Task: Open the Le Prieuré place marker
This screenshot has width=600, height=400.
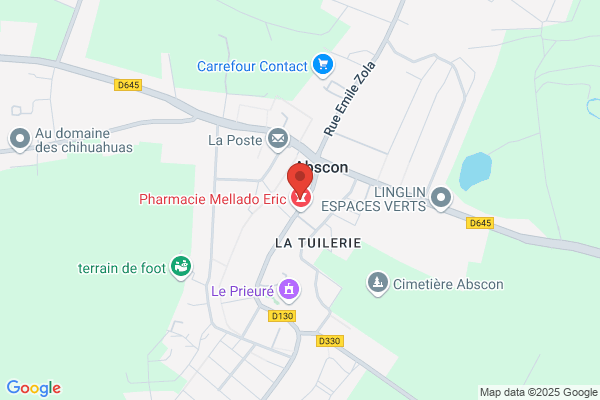Action: pyautogui.click(x=289, y=290)
